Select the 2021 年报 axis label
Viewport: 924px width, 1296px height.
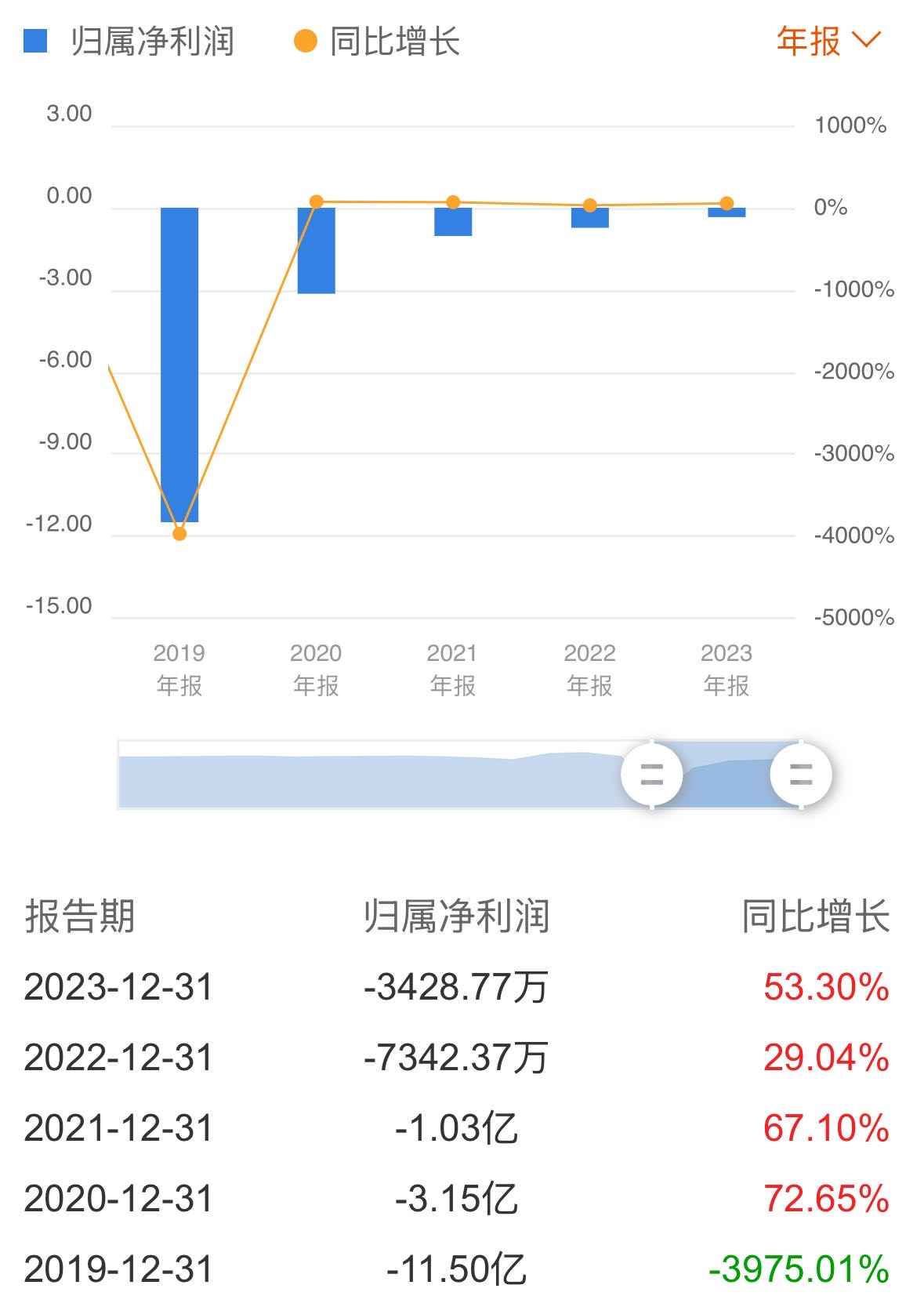tap(452, 667)
